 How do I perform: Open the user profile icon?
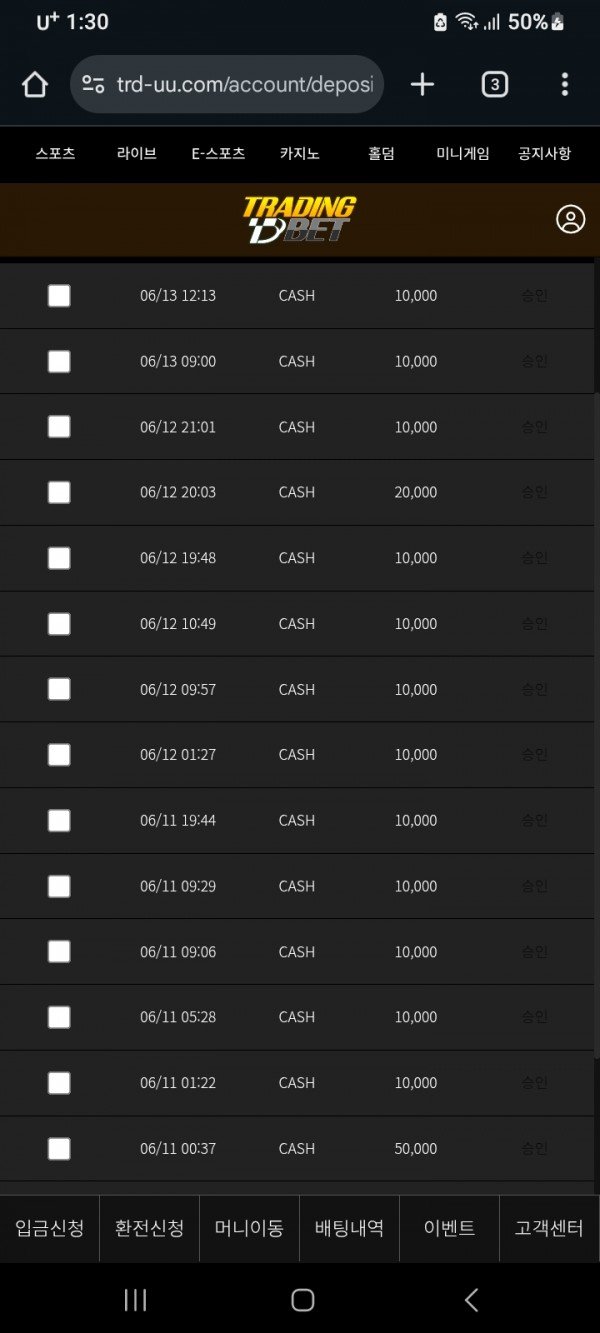pos(570,220)
